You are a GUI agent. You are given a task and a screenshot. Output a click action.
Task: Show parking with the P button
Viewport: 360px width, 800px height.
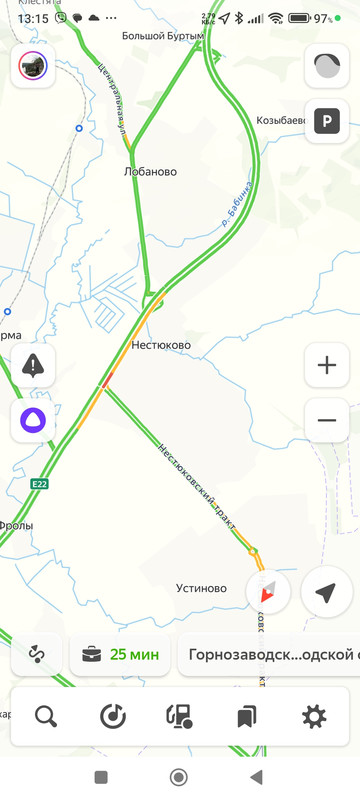click(x=327, y=121)
